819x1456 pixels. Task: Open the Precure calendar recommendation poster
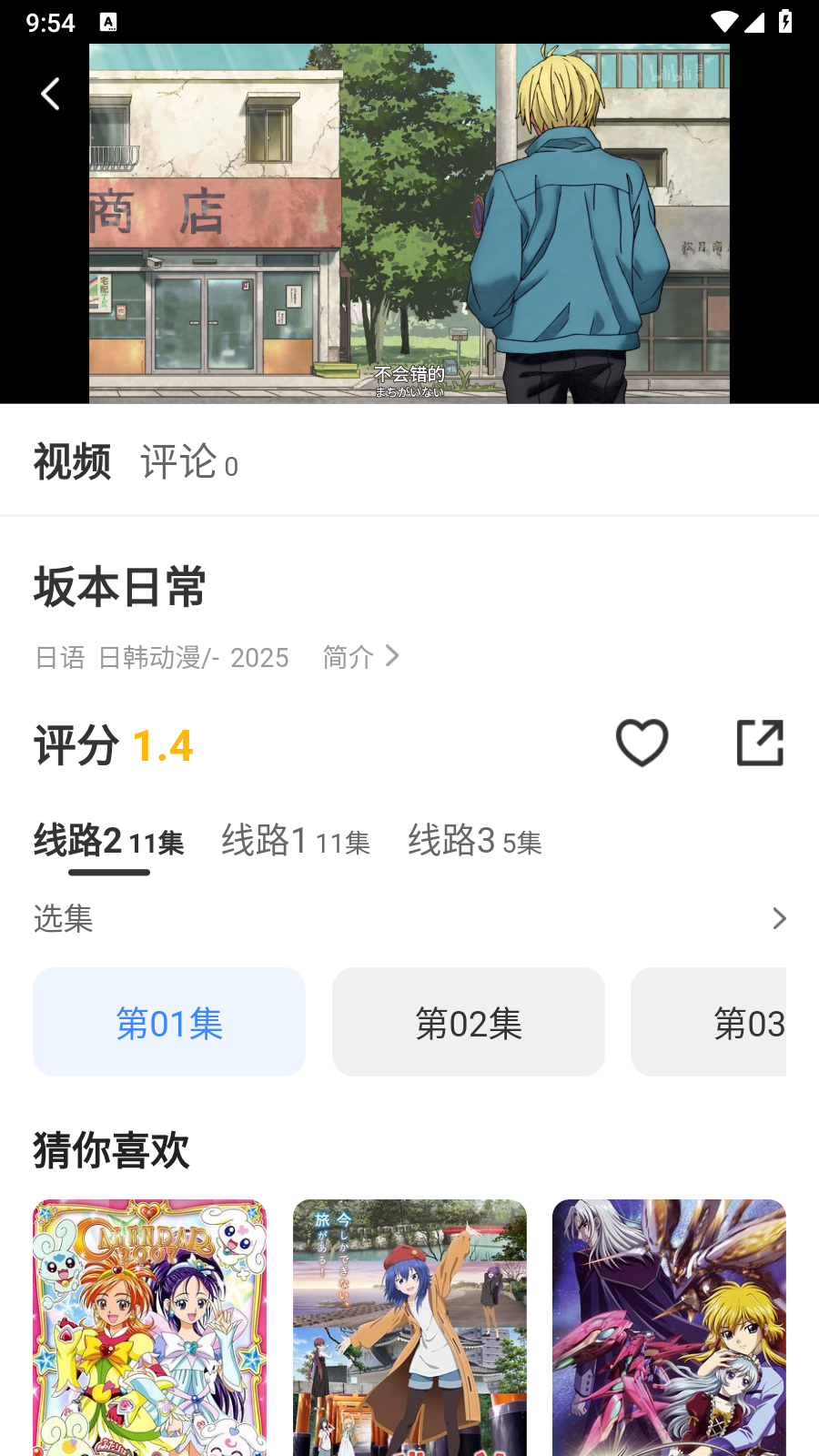tap(150, 1327)
